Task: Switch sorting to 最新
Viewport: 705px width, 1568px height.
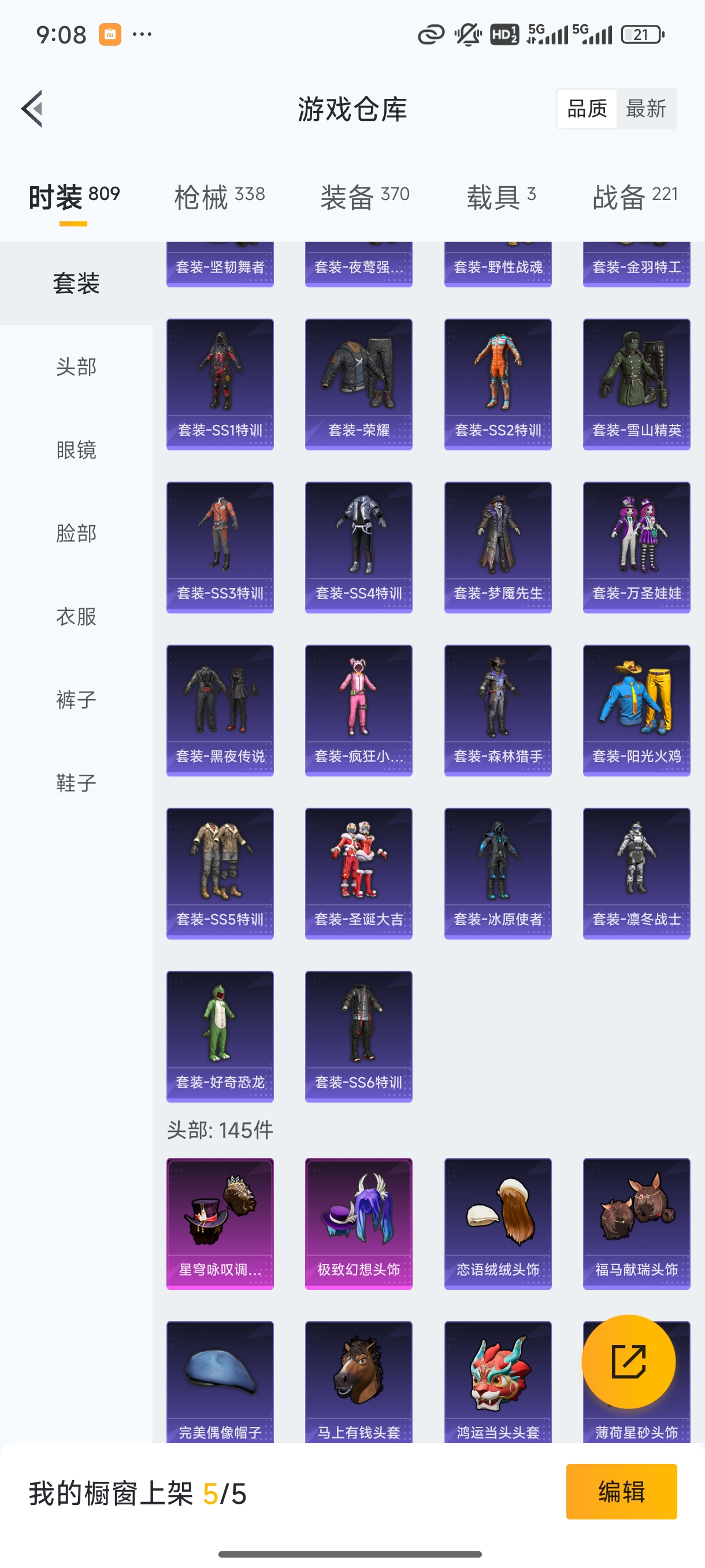Action: coord(647,108)
